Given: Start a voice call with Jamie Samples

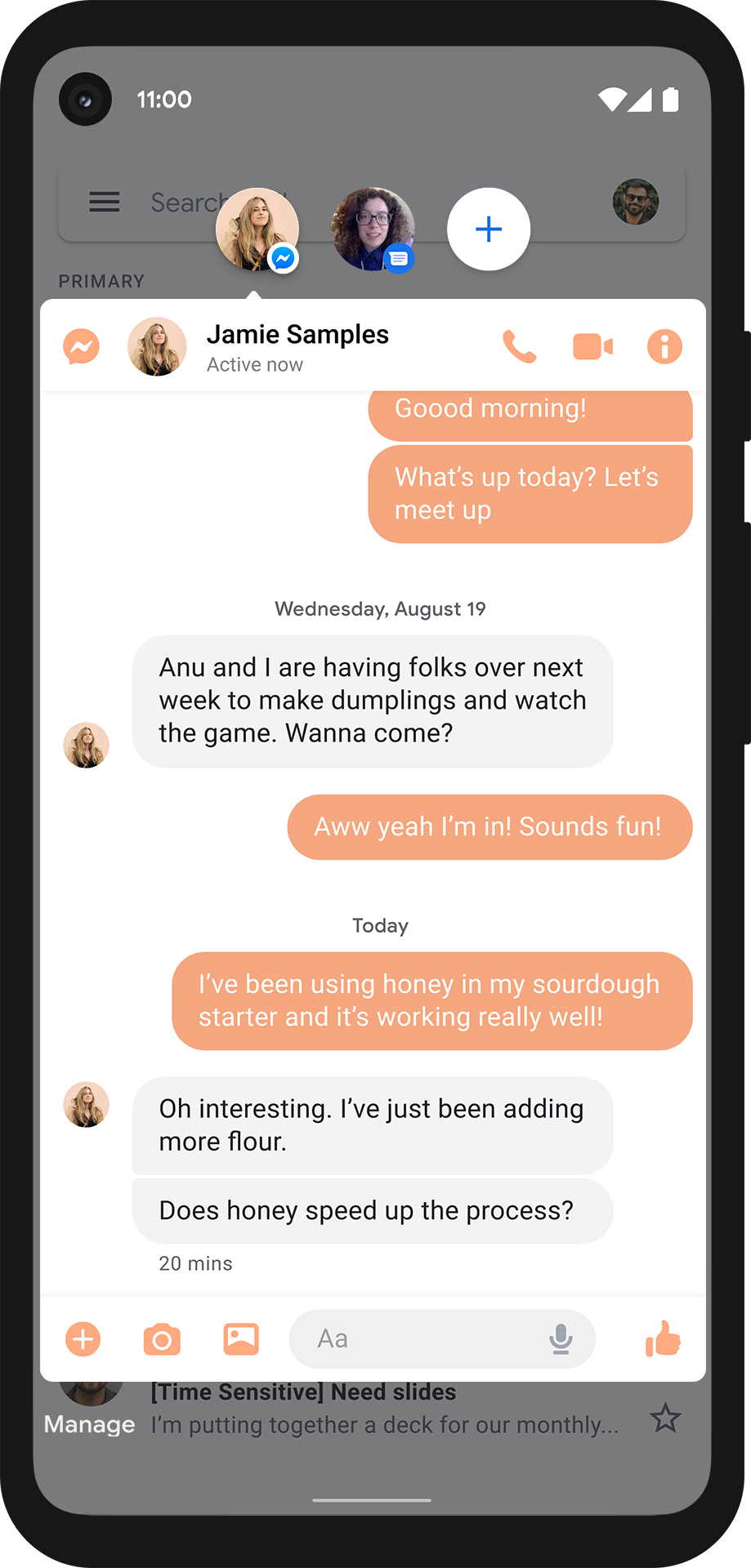Looking at the screenshot, I should pos(519,347).
